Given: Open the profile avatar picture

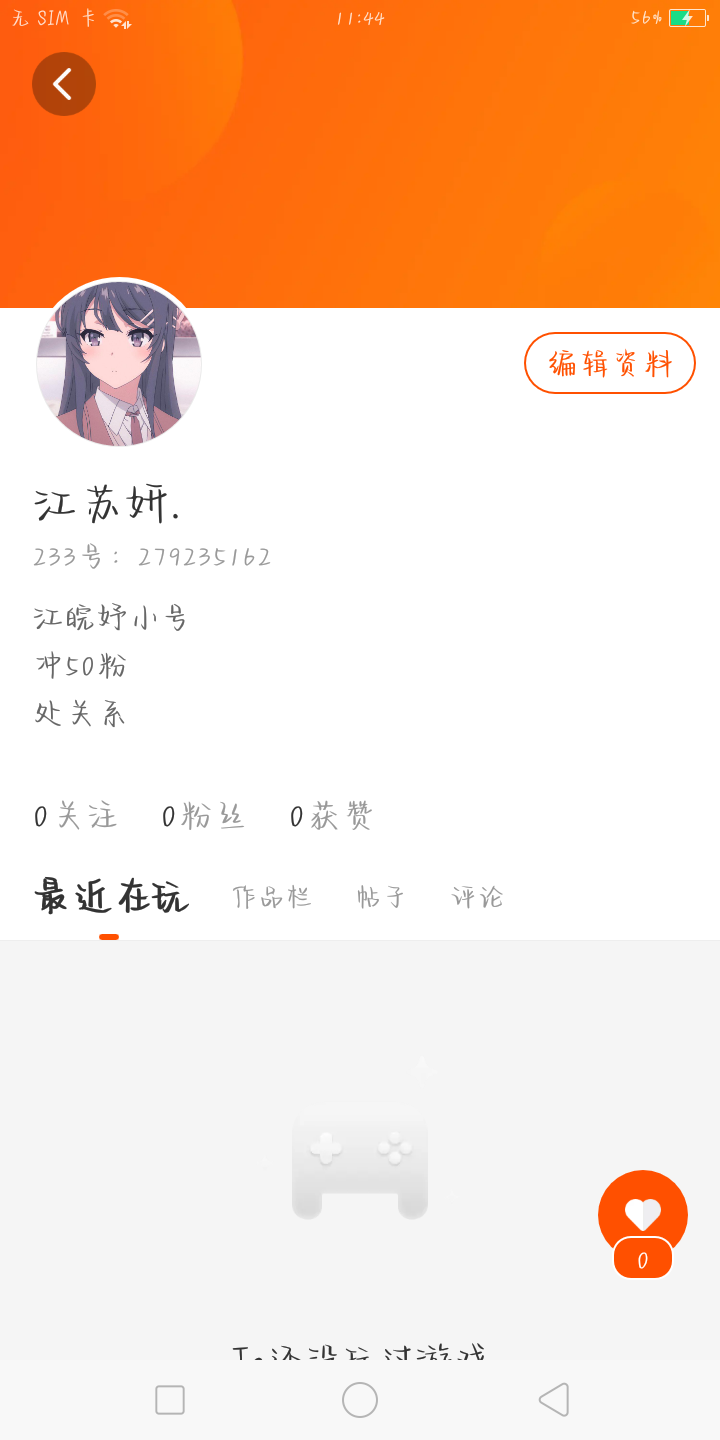Looking at the screenshot, I should 119,363.
